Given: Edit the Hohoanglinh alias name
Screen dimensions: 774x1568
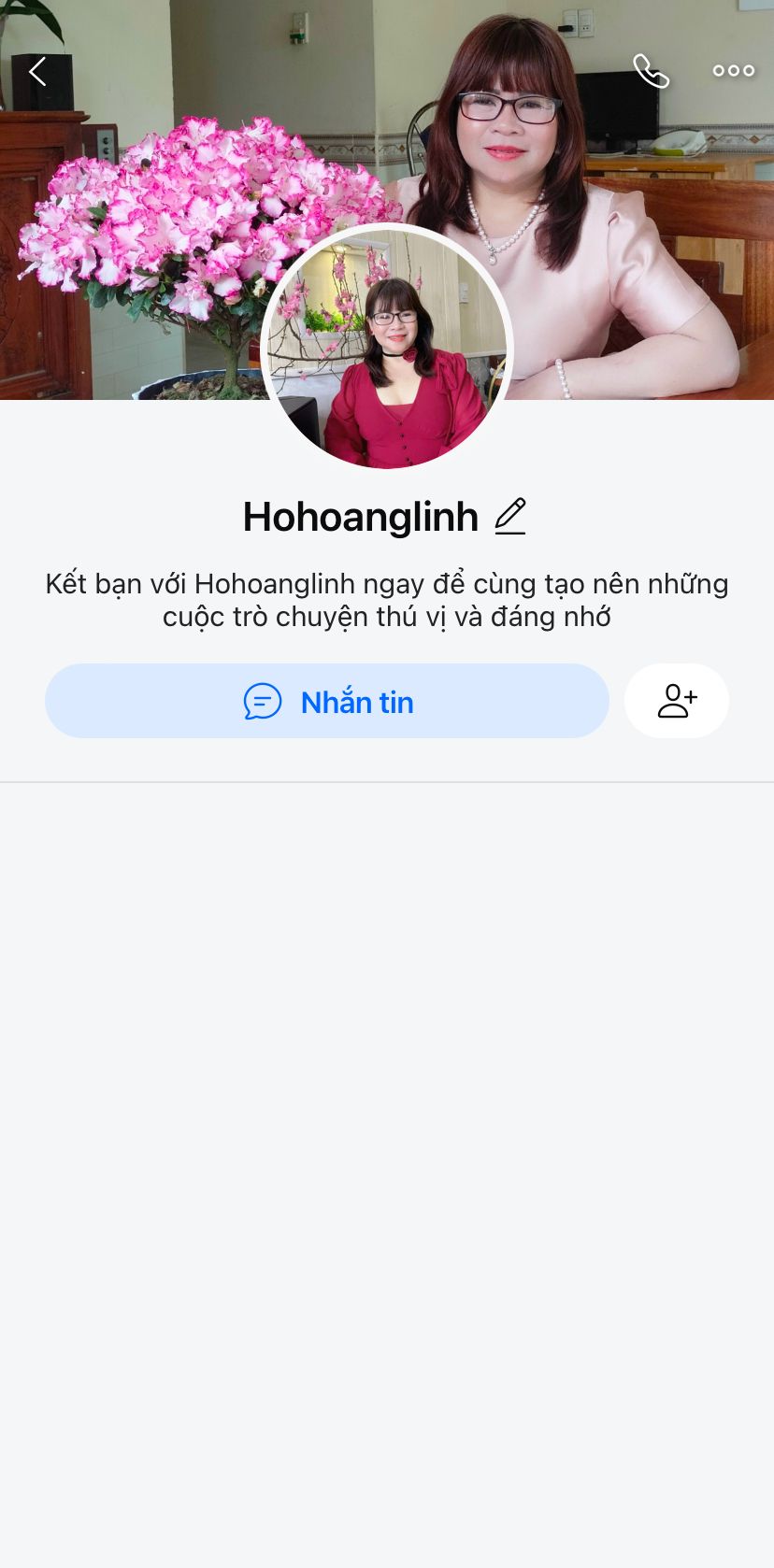Looking at the screenshot, I should [x=510, y=517].
